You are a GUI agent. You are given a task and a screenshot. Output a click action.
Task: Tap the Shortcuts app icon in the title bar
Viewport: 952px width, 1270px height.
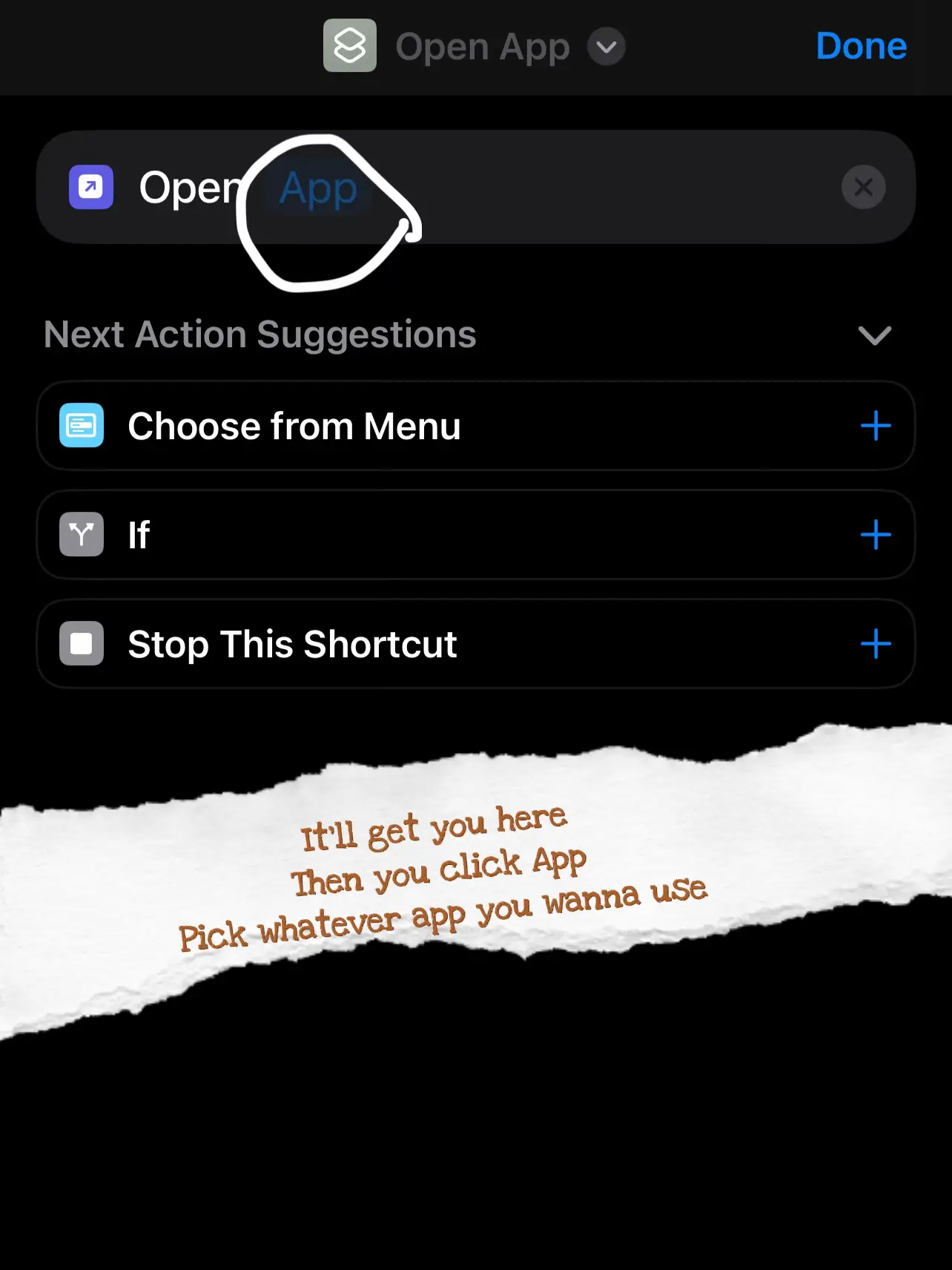[x=349, y=46]
